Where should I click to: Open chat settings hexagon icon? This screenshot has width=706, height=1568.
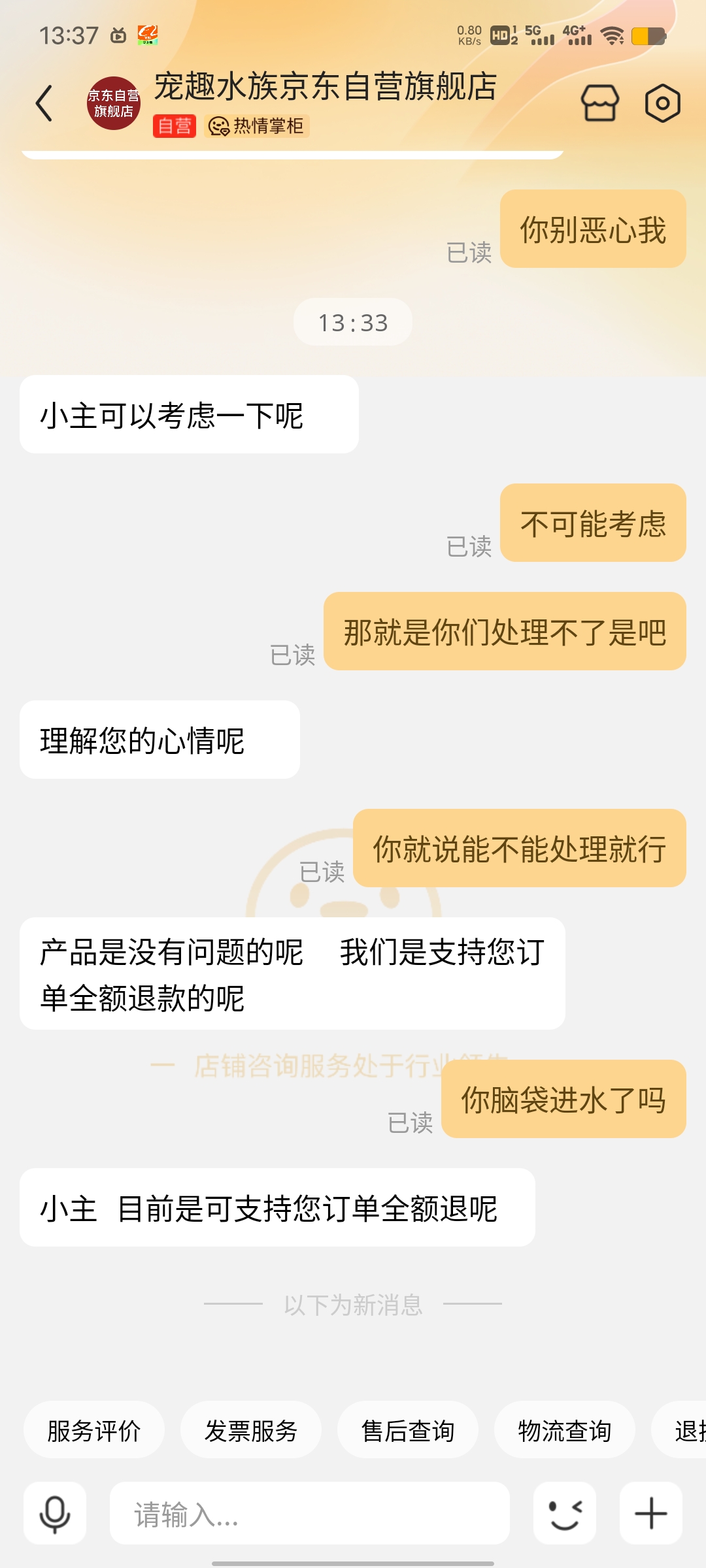click(662, 103)
